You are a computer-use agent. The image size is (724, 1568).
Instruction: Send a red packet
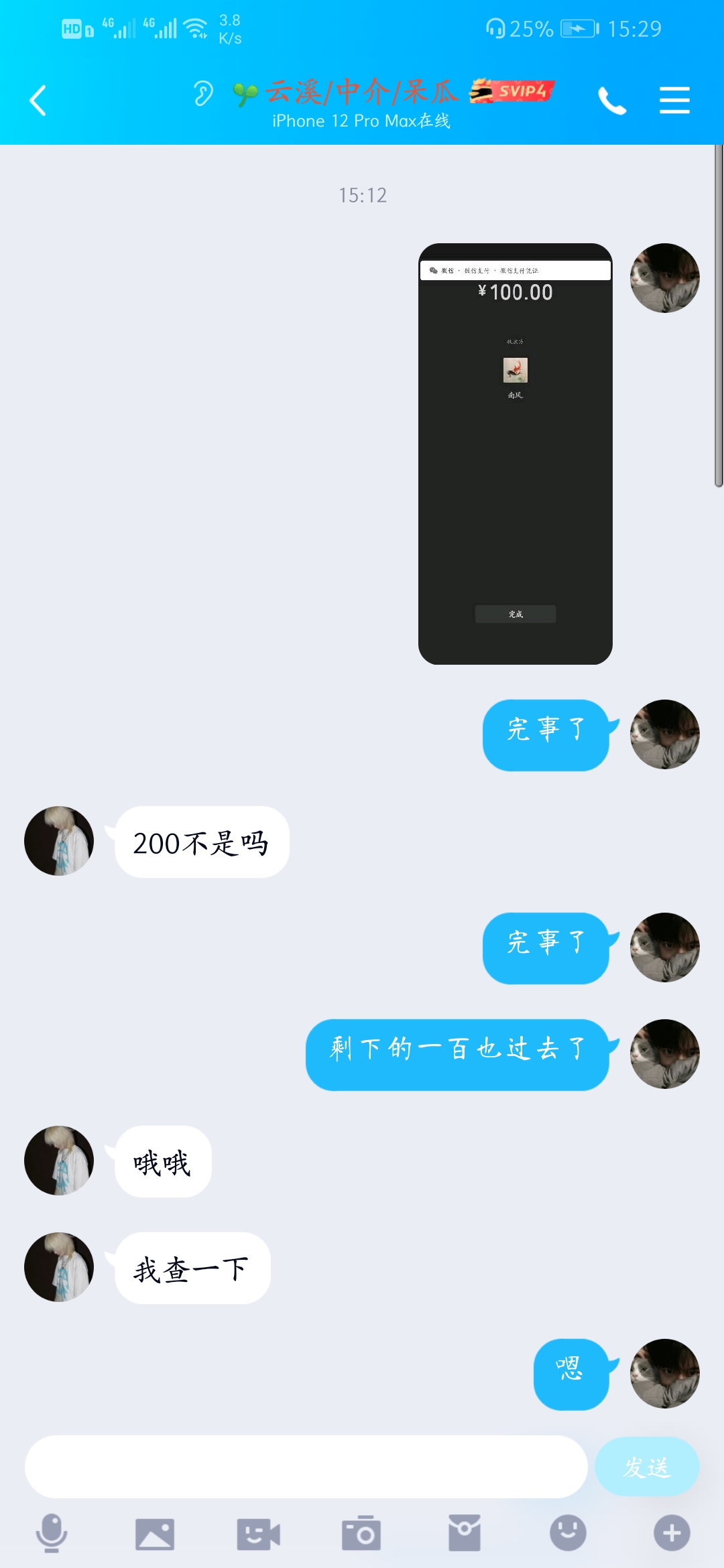coord(465,1533)
